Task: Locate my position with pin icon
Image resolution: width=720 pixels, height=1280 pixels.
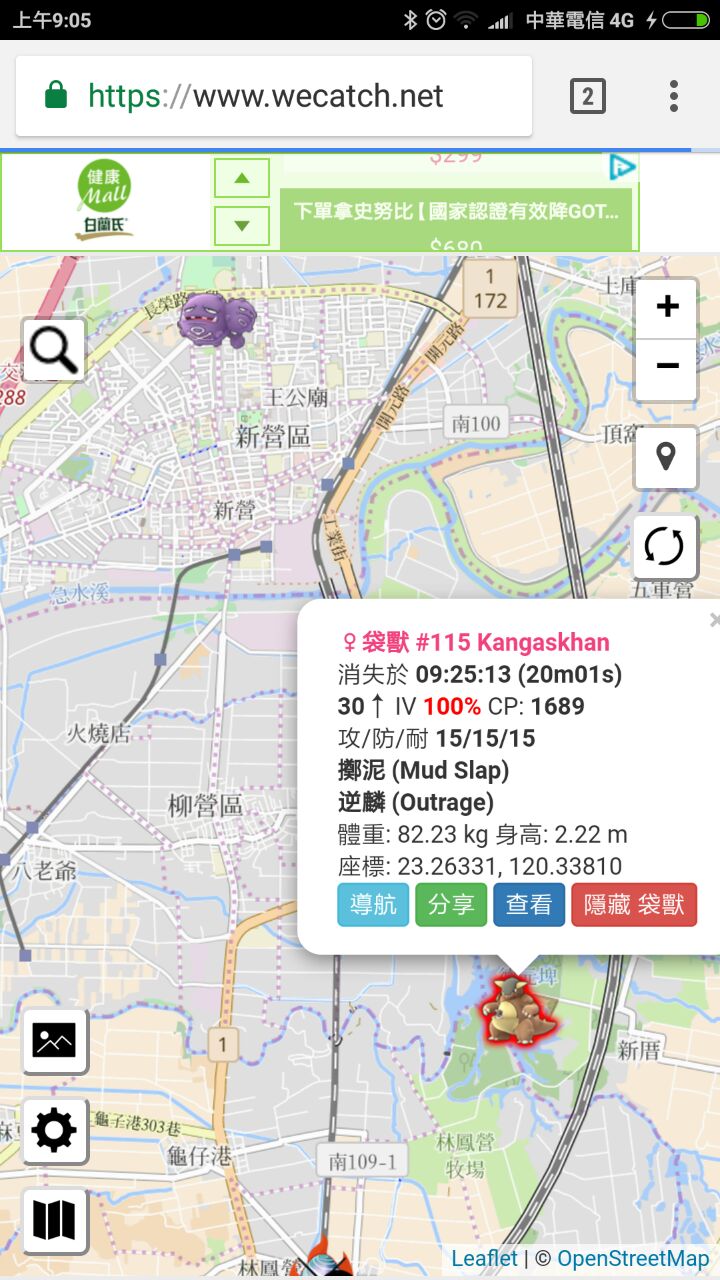Action: [x=665, y=457]
